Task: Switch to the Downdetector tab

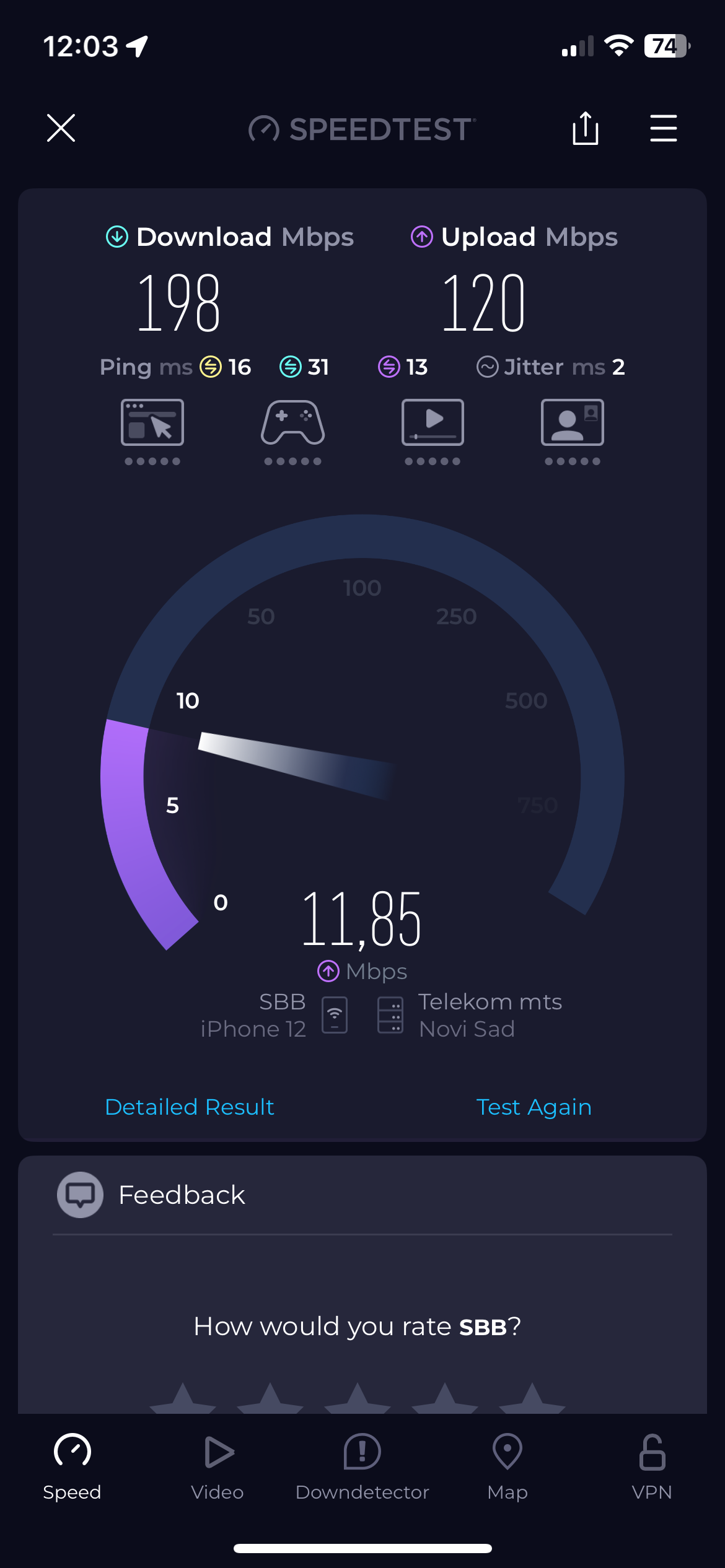Action: point(362,1466)
